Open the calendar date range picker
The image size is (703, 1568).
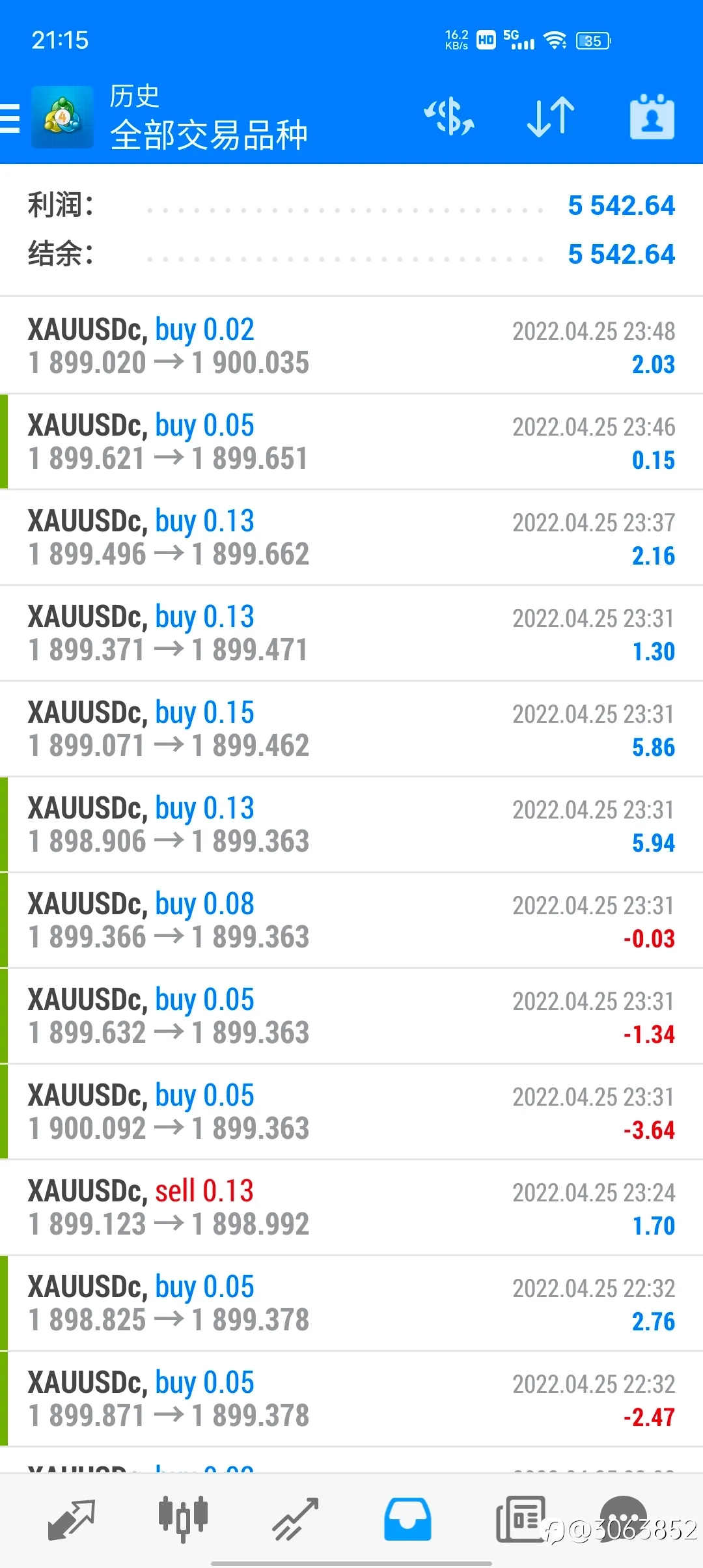pos(652,117)
